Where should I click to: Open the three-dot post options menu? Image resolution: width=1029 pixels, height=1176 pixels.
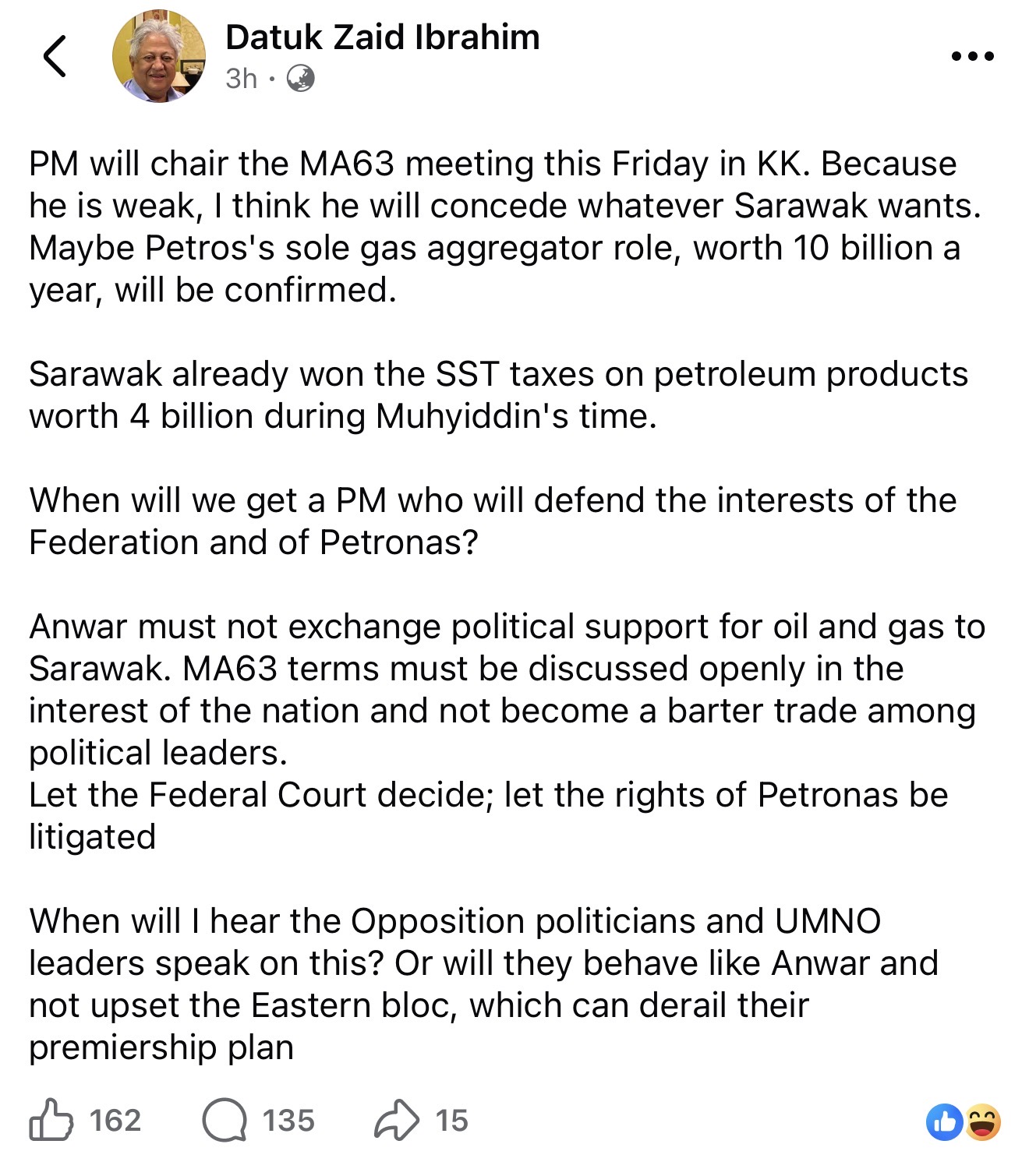coord(972,56)
